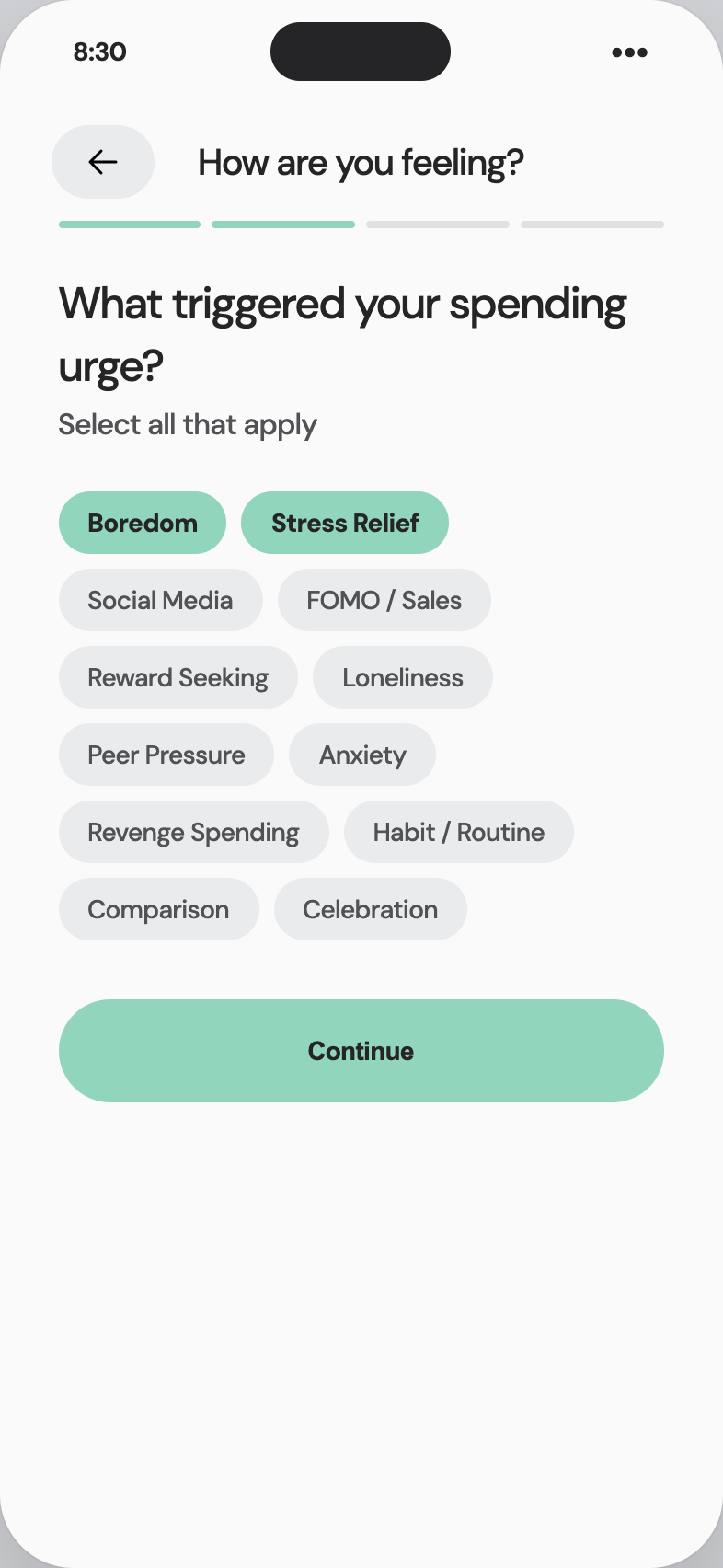Choose the FOMO / Sales chip

[384, 600]
